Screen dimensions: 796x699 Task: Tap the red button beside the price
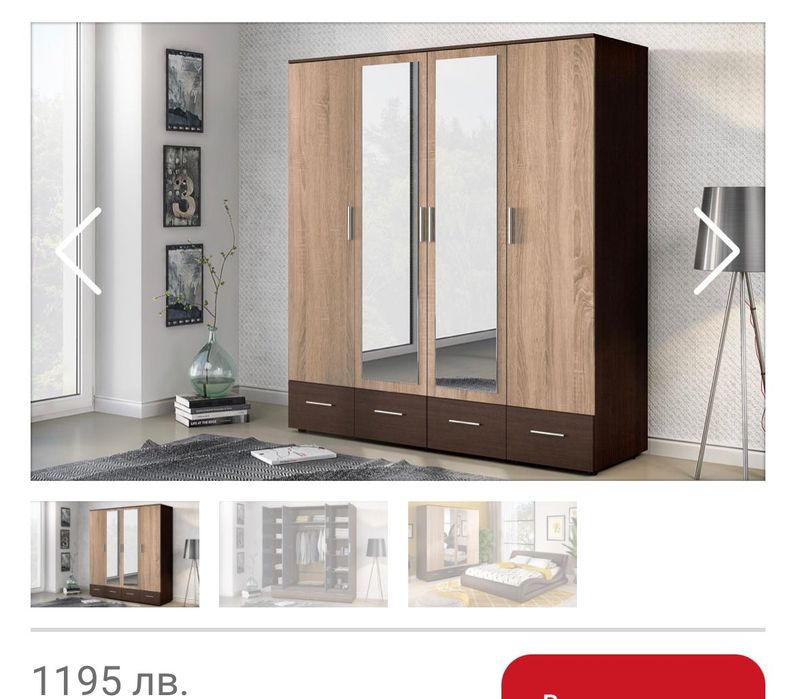[633, 677]
